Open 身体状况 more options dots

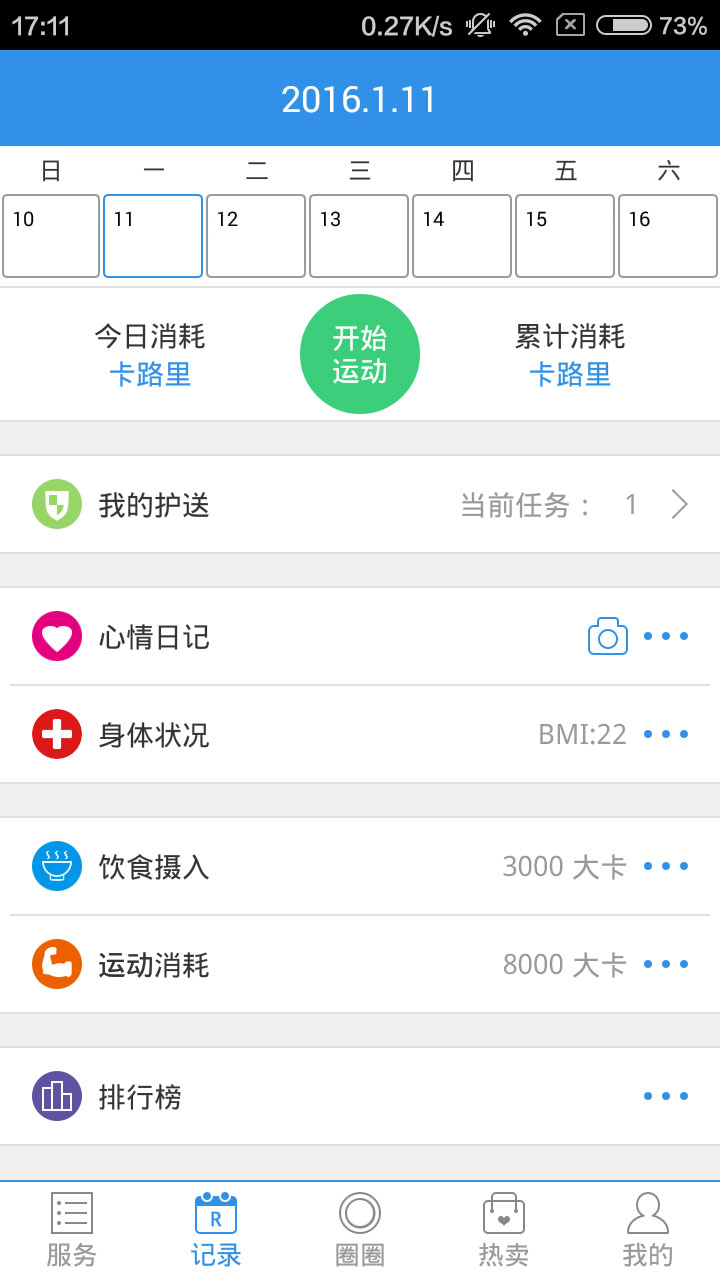[666, 734]
